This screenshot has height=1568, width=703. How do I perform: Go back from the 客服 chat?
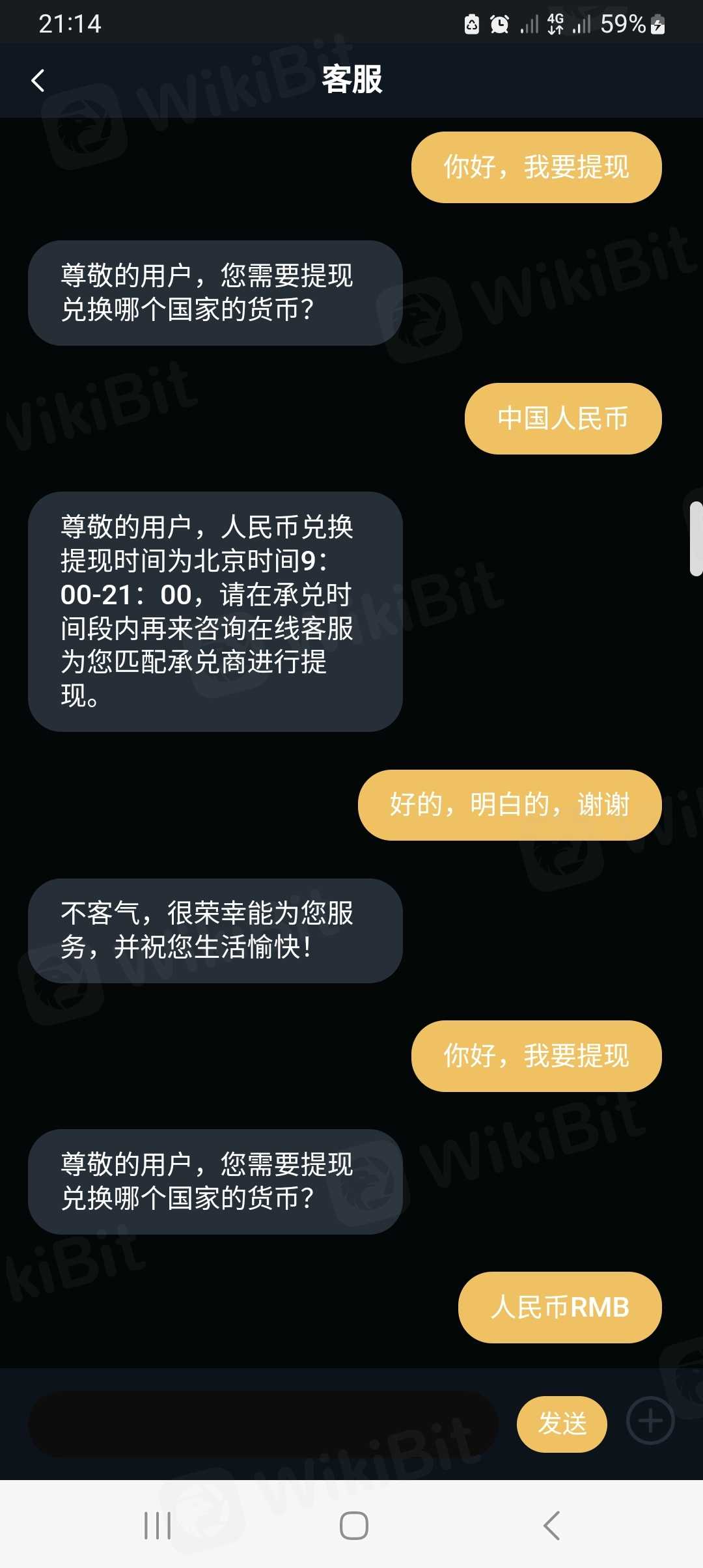(38, 81)
